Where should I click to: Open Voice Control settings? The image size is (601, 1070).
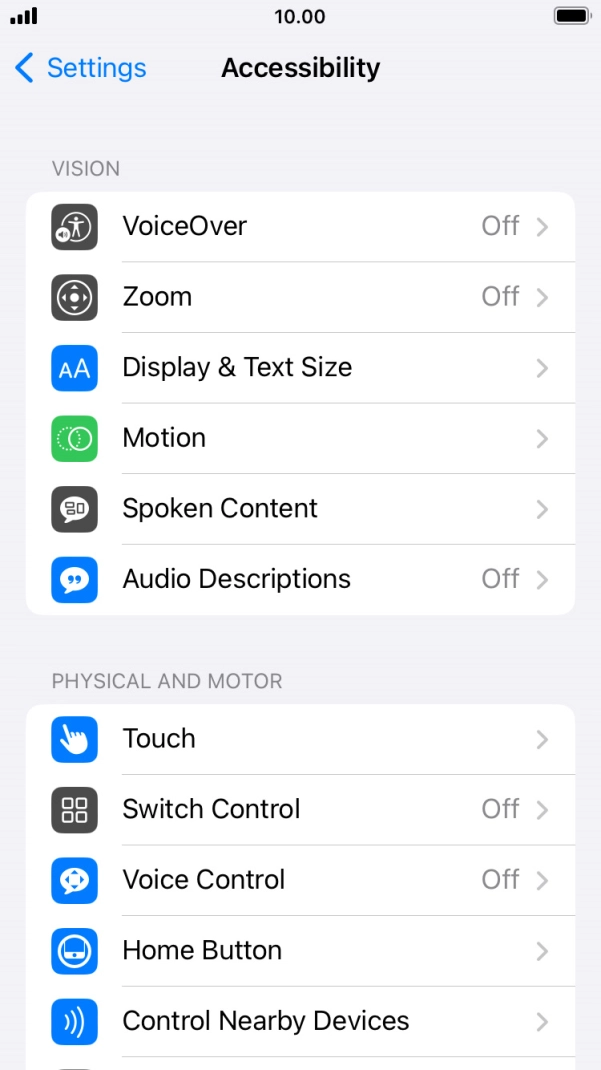[x=300, y=880]
